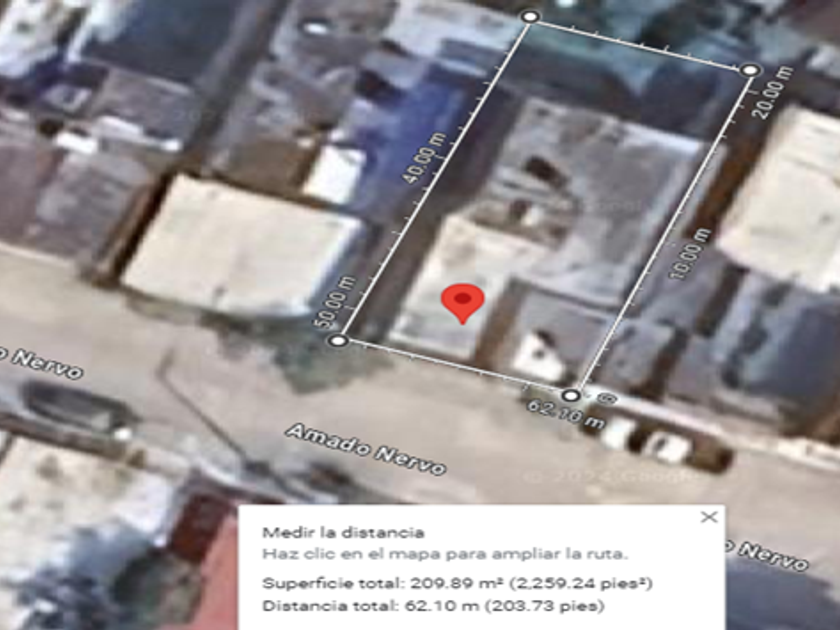Select the measurement point near 20.00 m label
The height and width of the screenshot is (630, 840).
point(751,70)
